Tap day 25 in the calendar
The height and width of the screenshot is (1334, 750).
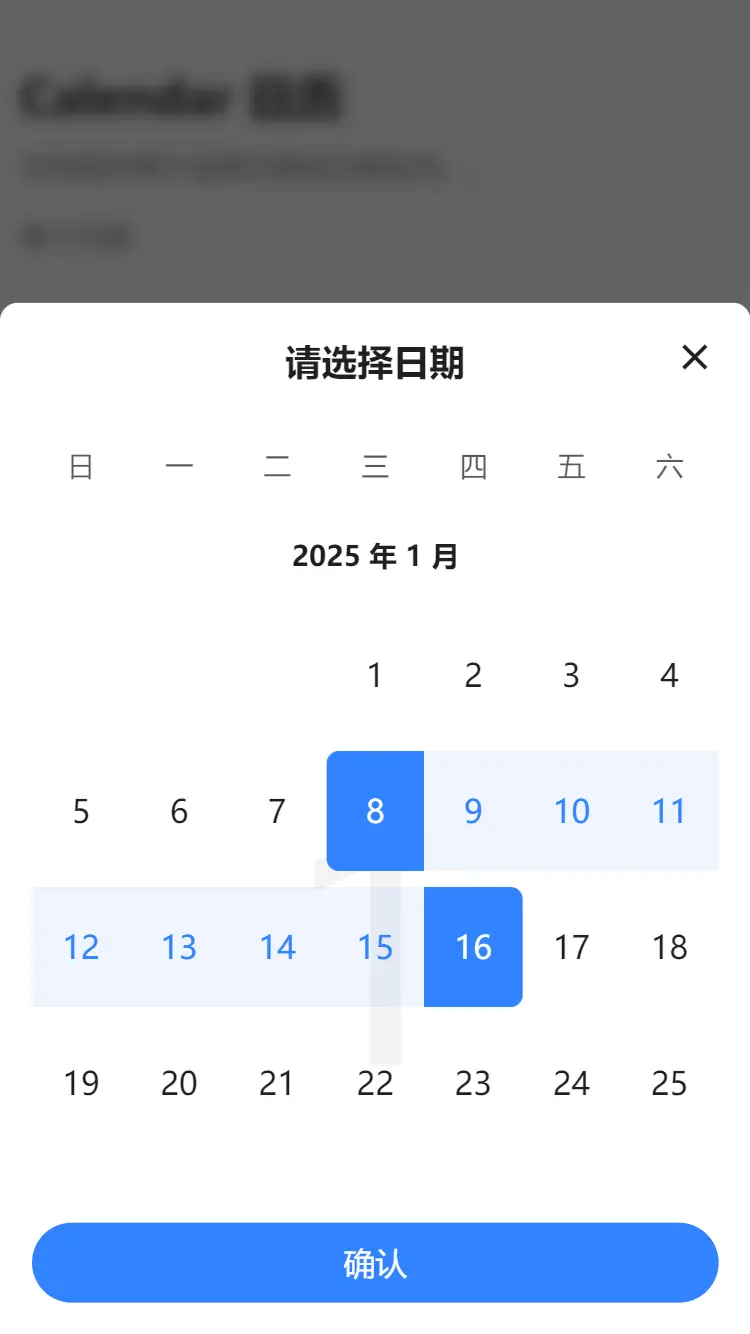tap(669, 1083)
